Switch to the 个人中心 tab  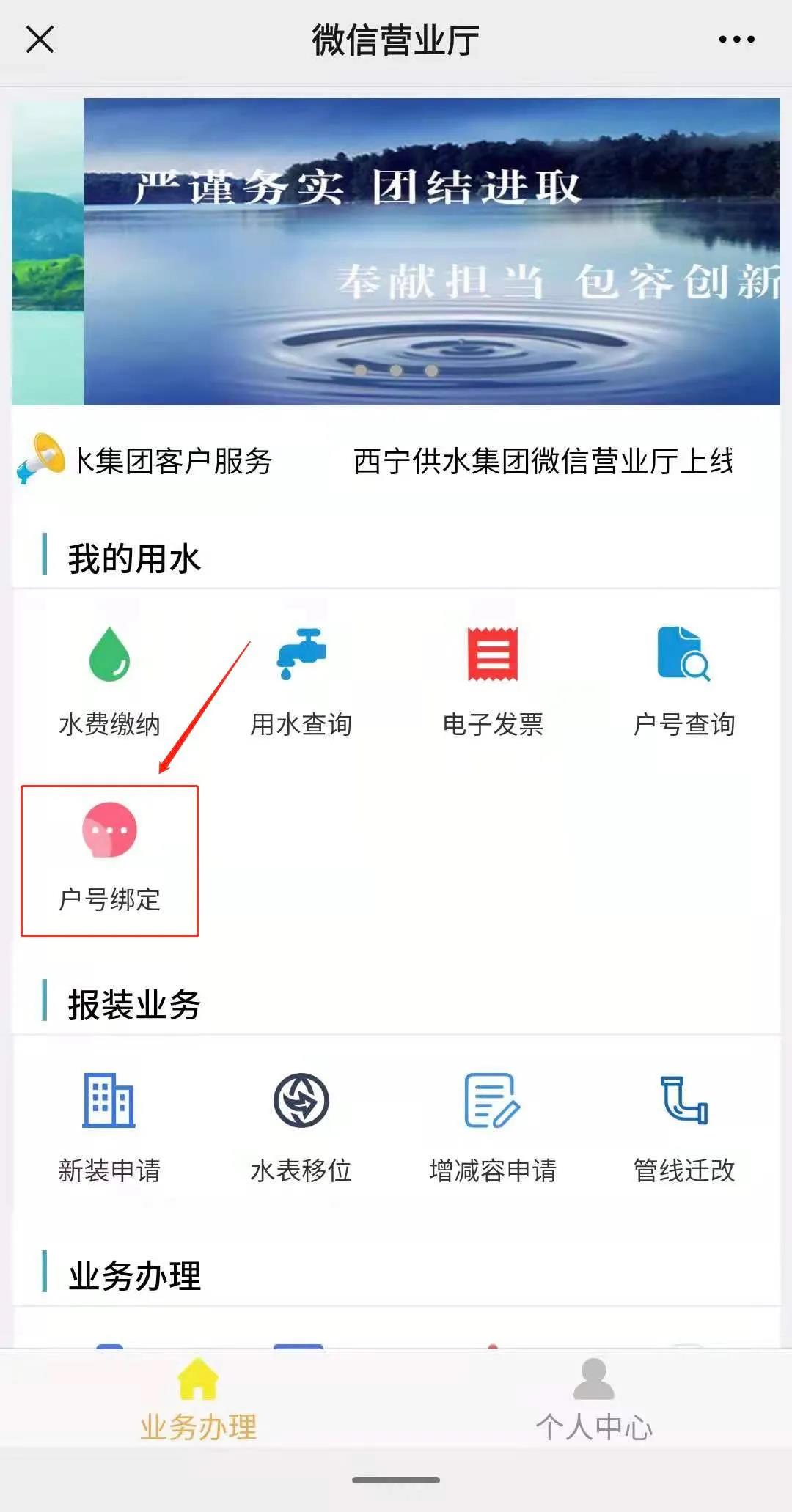(x=594, y=1398)
